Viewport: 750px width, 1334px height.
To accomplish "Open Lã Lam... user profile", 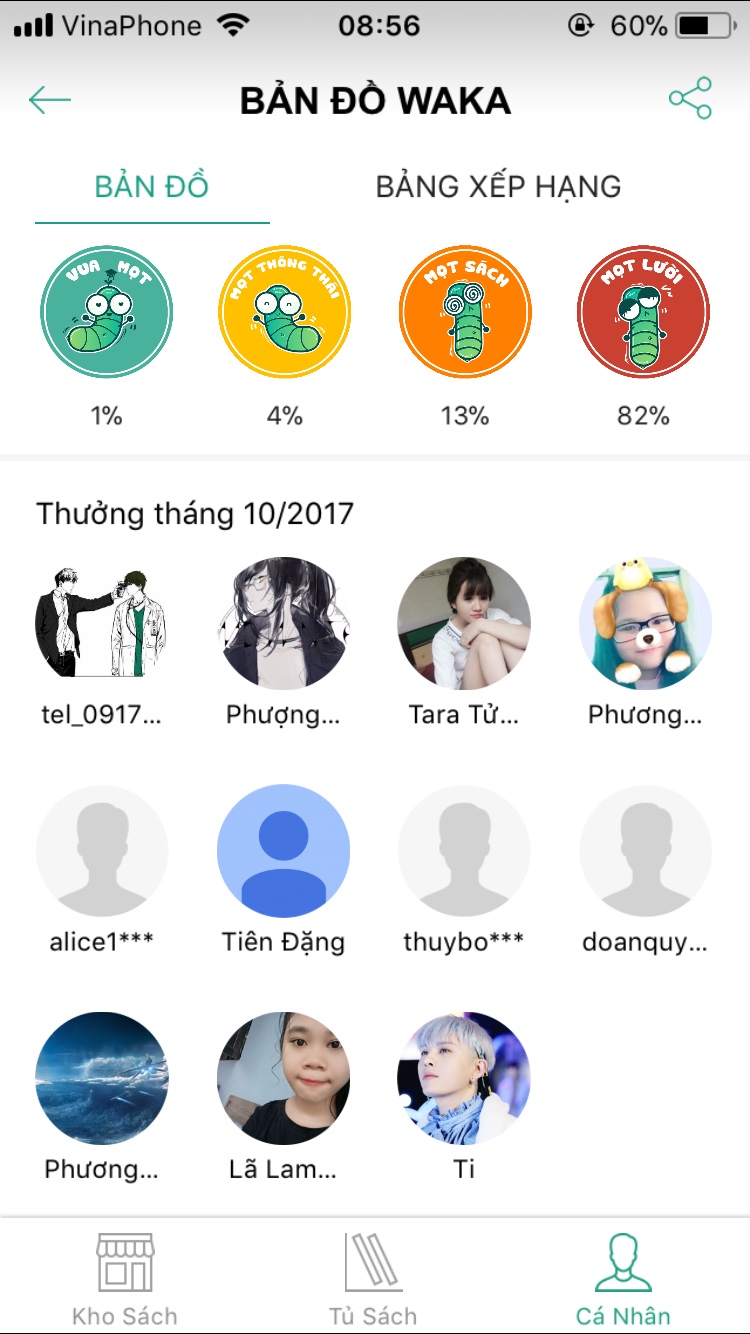I will click(x=283, y=1078).
